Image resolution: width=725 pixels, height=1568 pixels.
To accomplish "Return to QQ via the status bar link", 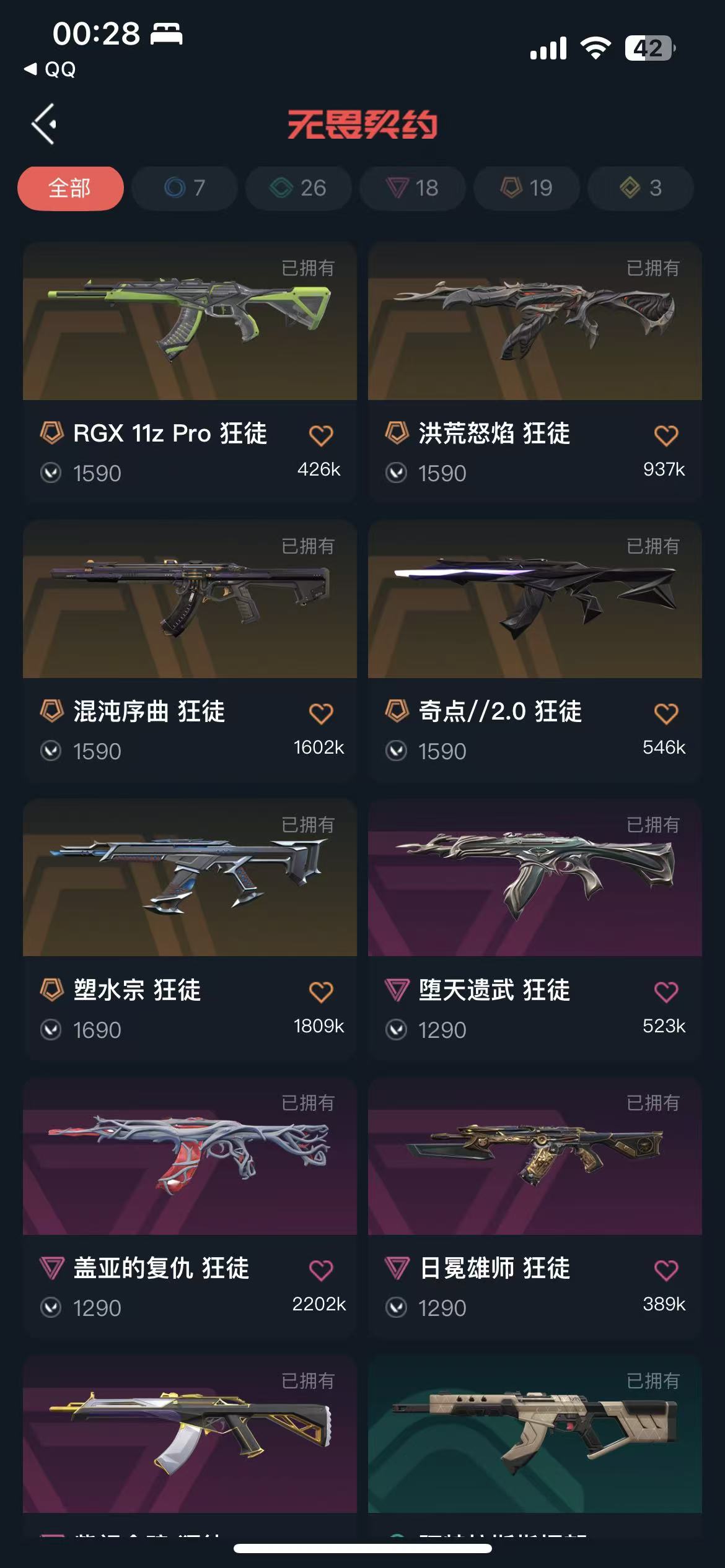I will (51, 69).
